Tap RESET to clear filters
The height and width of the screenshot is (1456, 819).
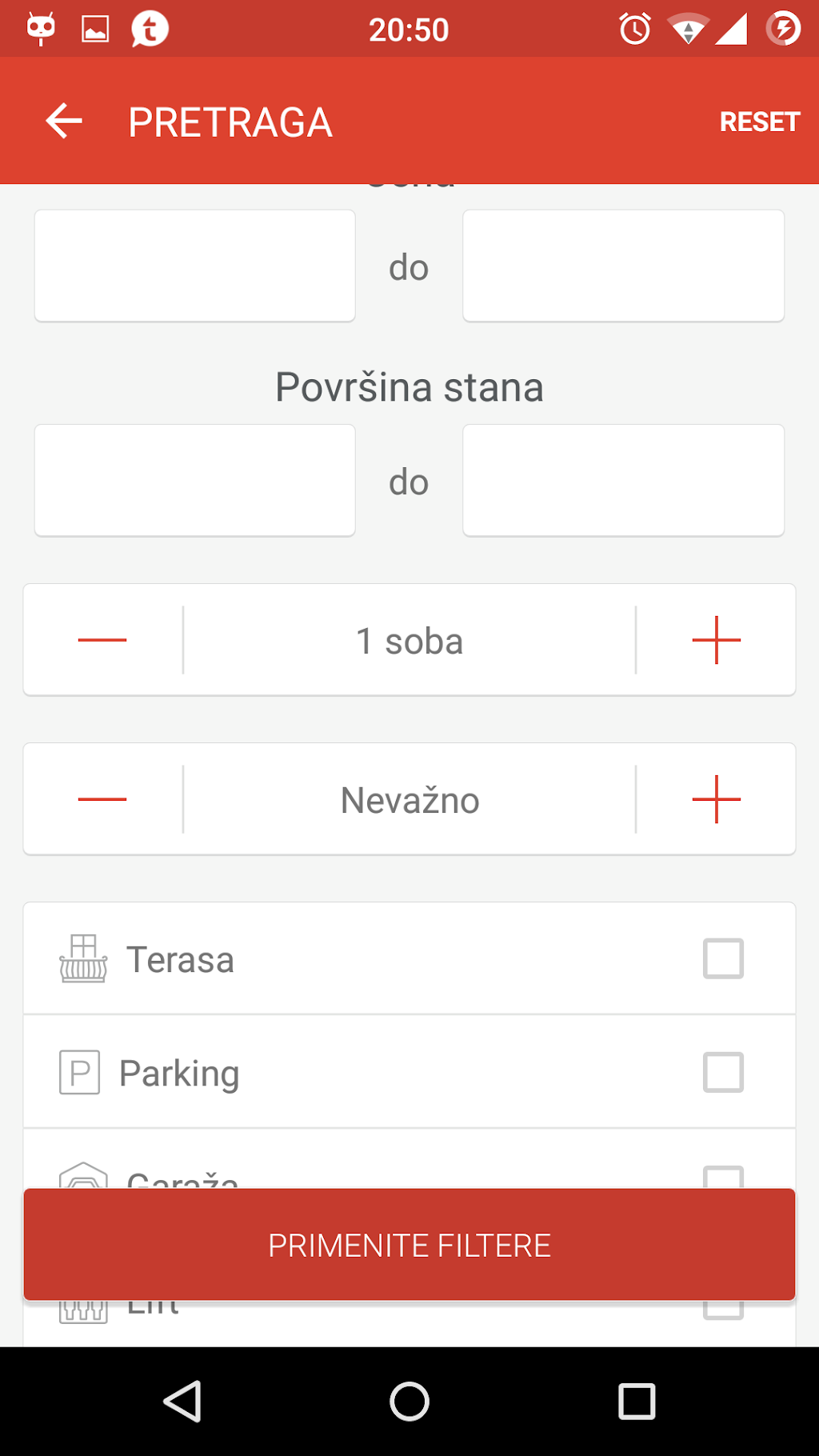(759, 122)
